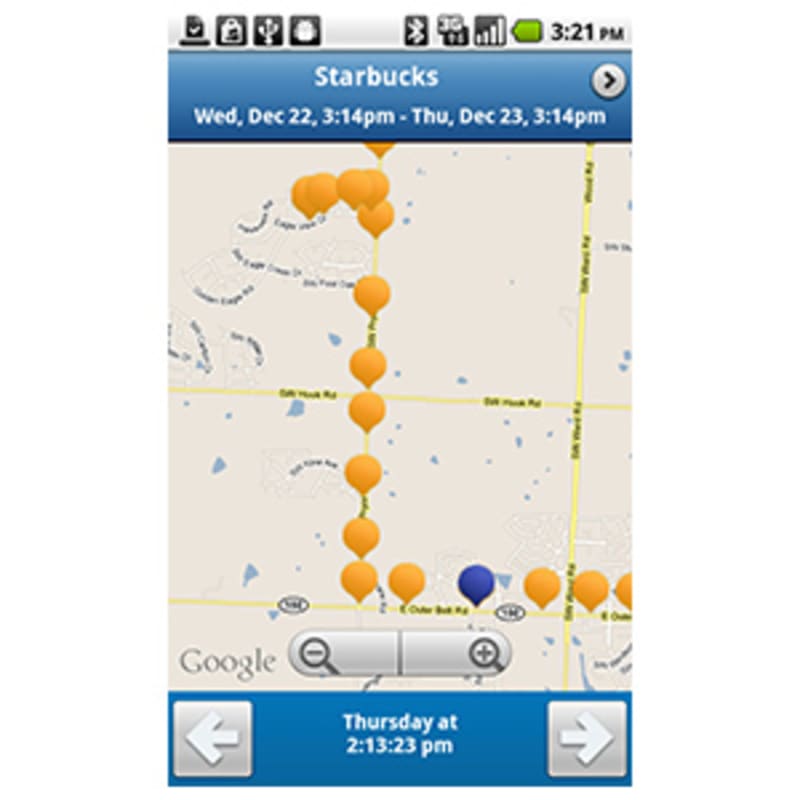
Task: Go to the next location point
Action: coord(587,738)
